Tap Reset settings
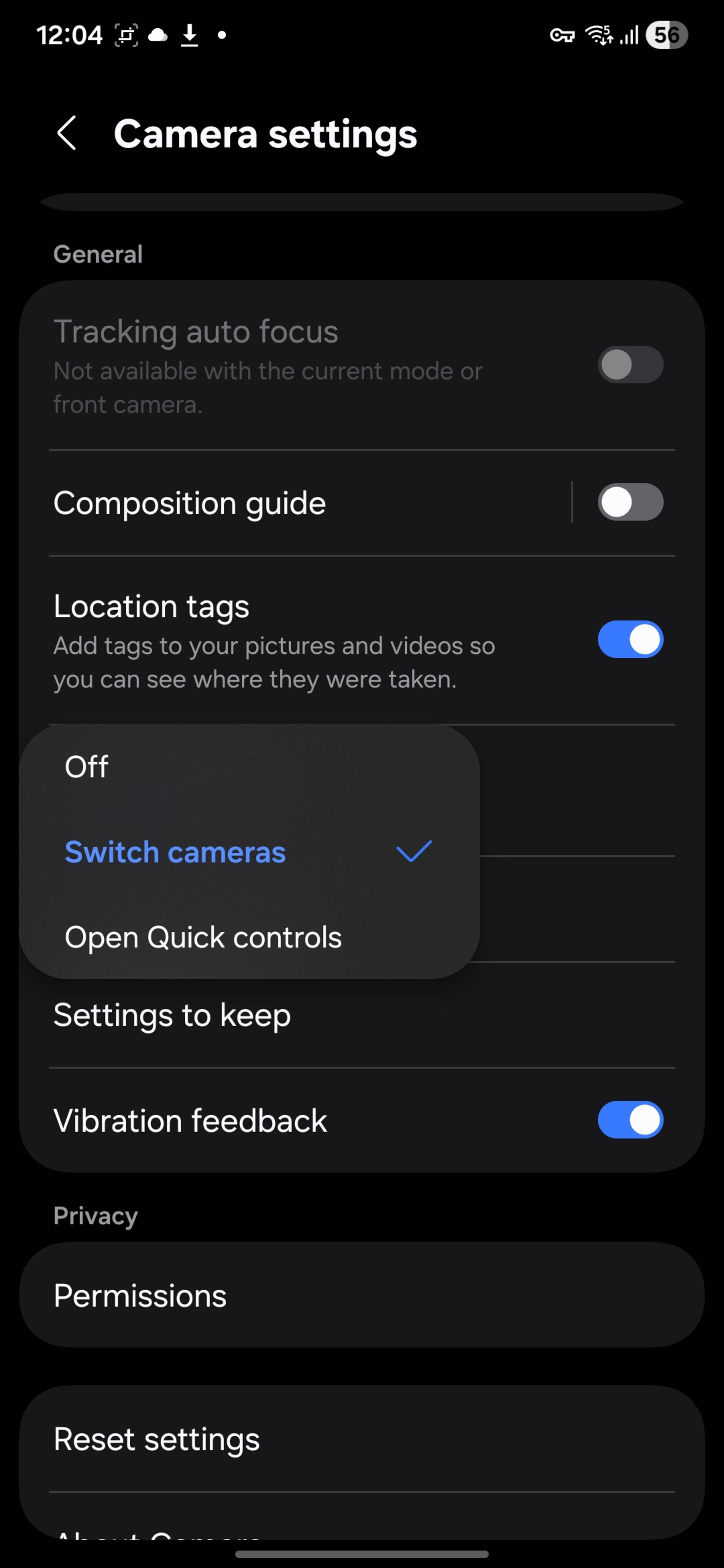The width and height of the screenshot is (724, 1568). coord(362,1439)
